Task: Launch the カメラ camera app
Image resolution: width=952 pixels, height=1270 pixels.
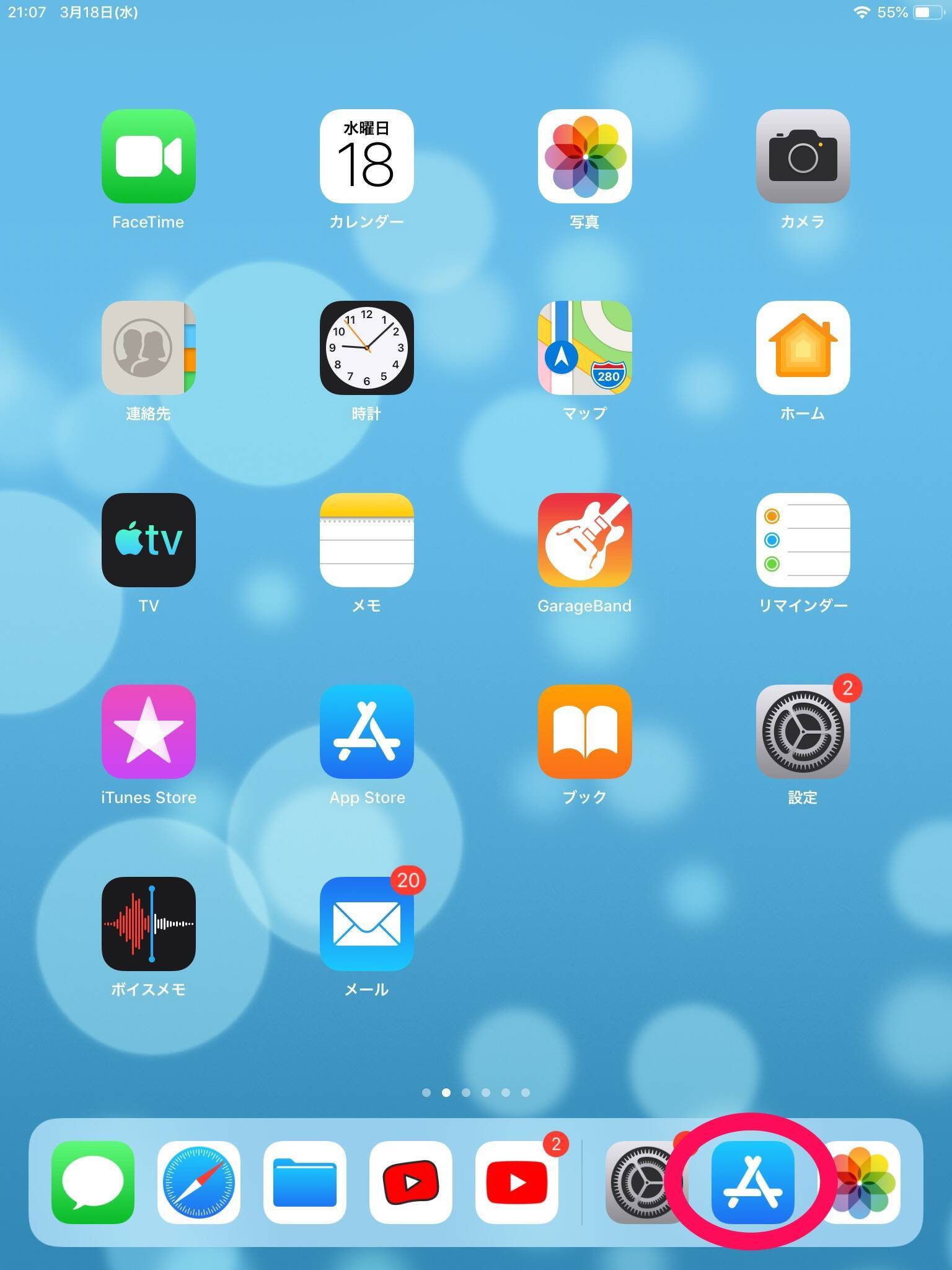Action: (x=803, y=156)
